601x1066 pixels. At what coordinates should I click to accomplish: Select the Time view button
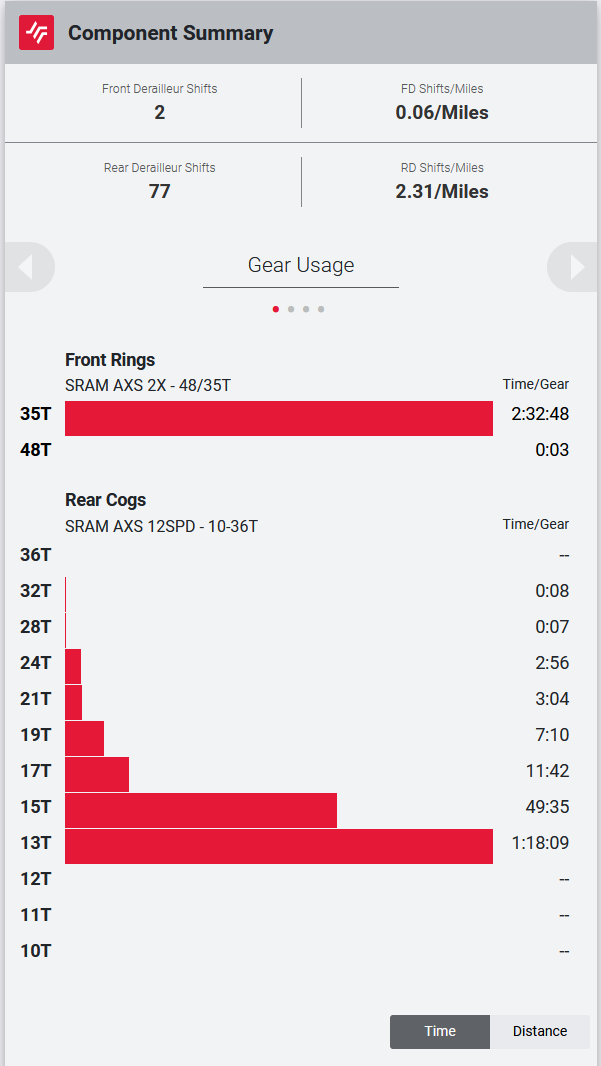click(440, 1031)
